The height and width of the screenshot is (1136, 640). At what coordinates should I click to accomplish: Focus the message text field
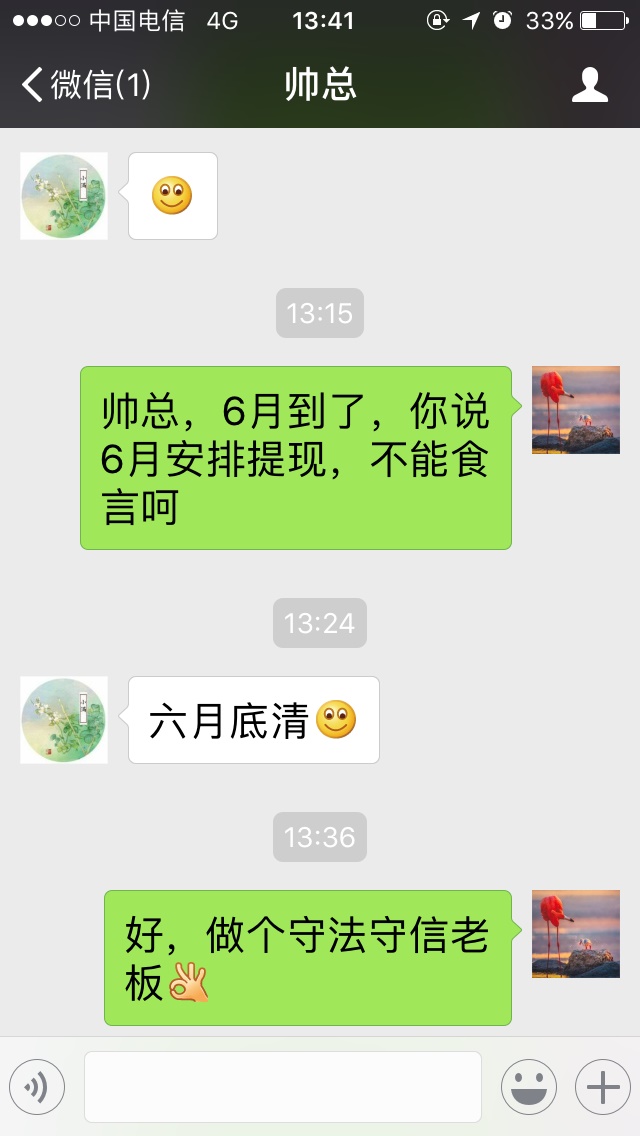(x=282, y=1086)
